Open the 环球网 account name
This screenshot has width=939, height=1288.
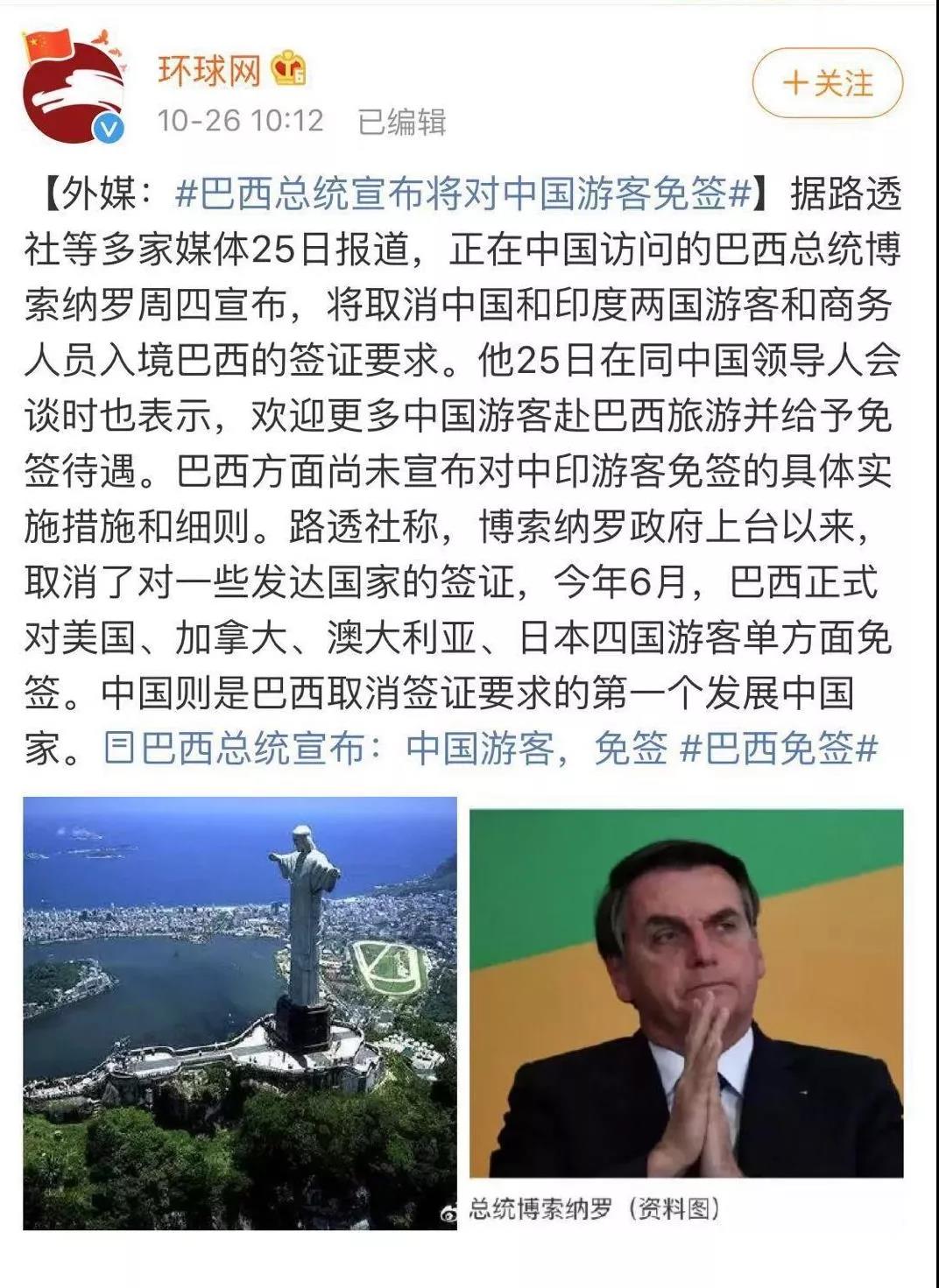[x=210, y=70]
